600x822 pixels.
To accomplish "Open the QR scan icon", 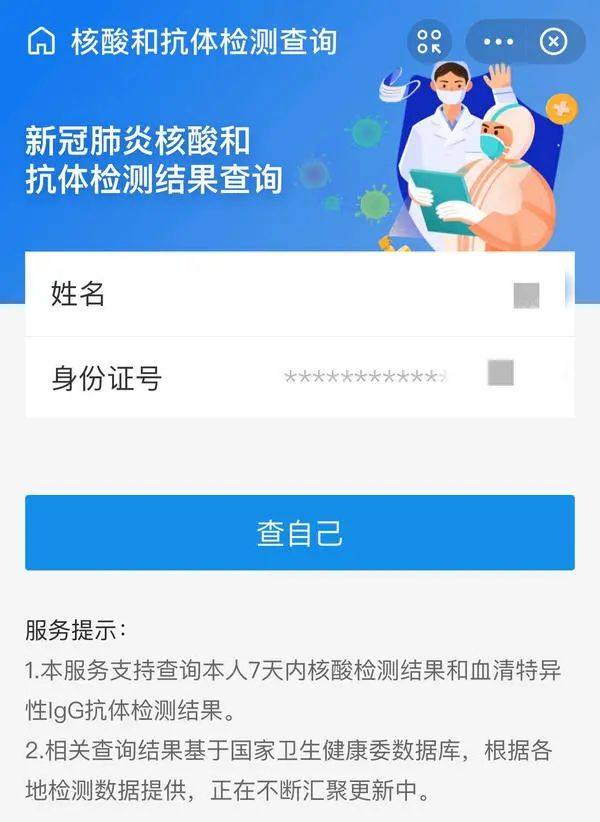I will tap(429, 42).
